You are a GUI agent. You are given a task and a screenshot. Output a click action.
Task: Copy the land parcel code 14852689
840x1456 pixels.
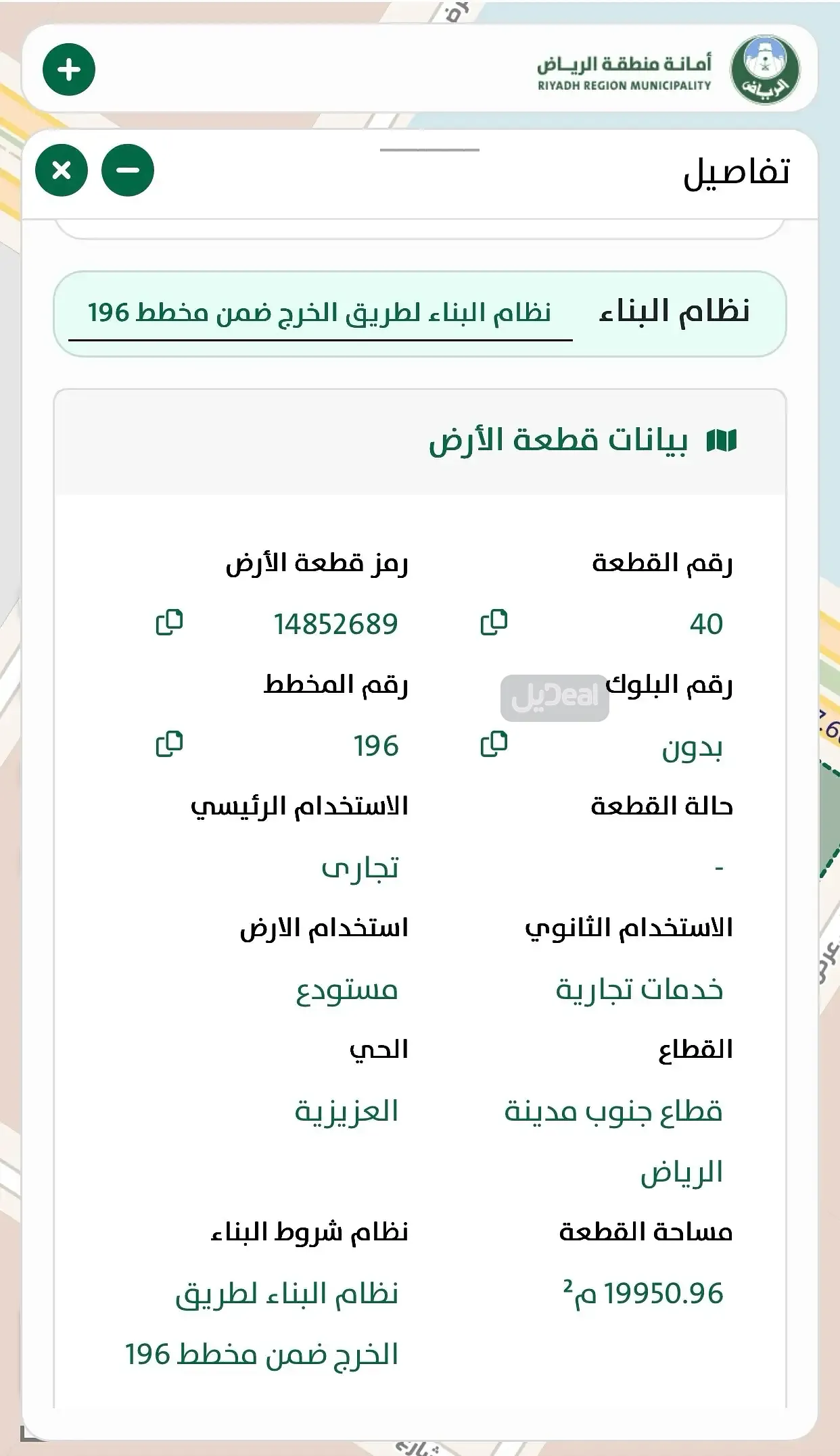(x=169, y=622)
